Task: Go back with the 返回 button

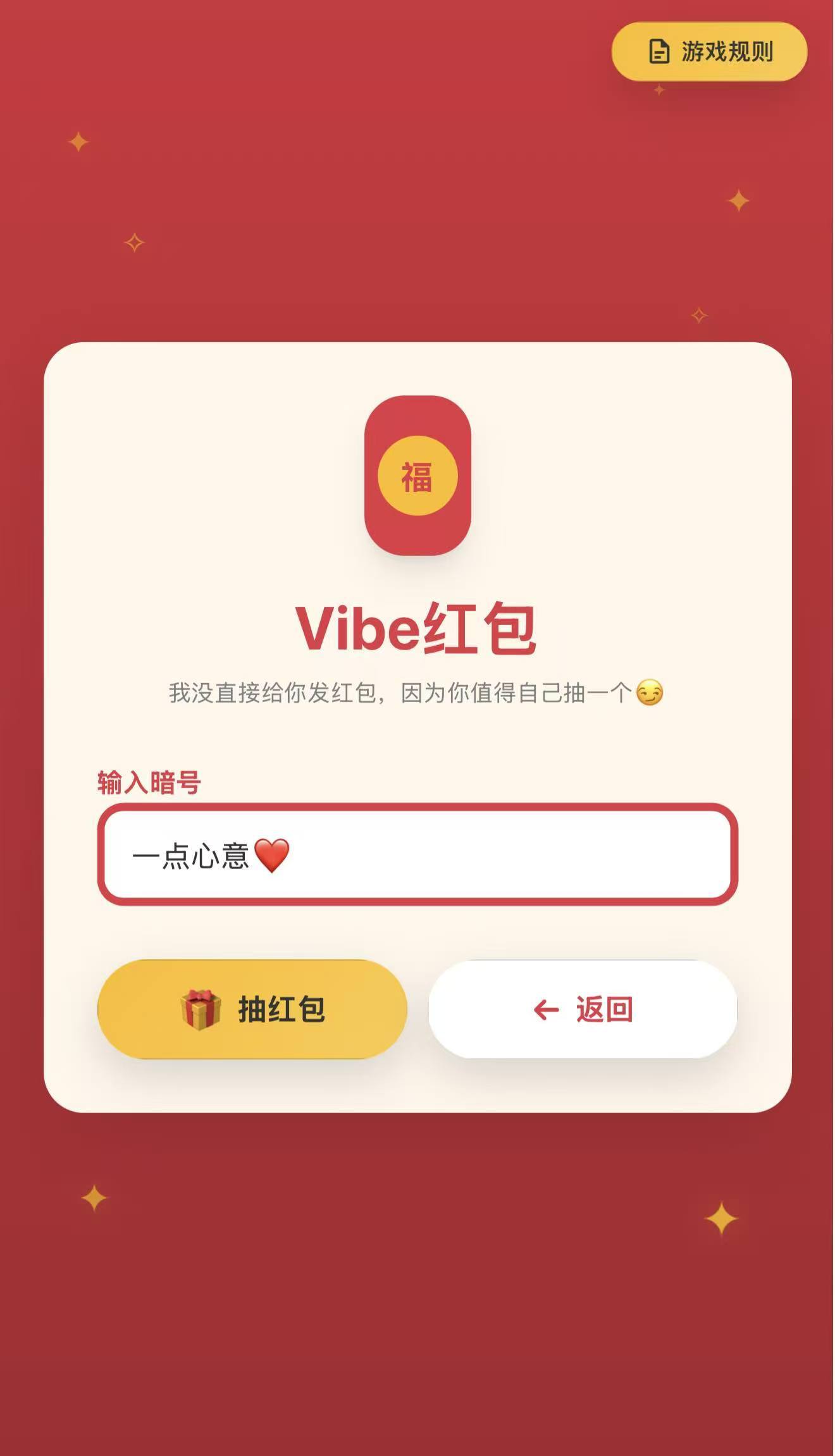Action: tap(583, 1009)
